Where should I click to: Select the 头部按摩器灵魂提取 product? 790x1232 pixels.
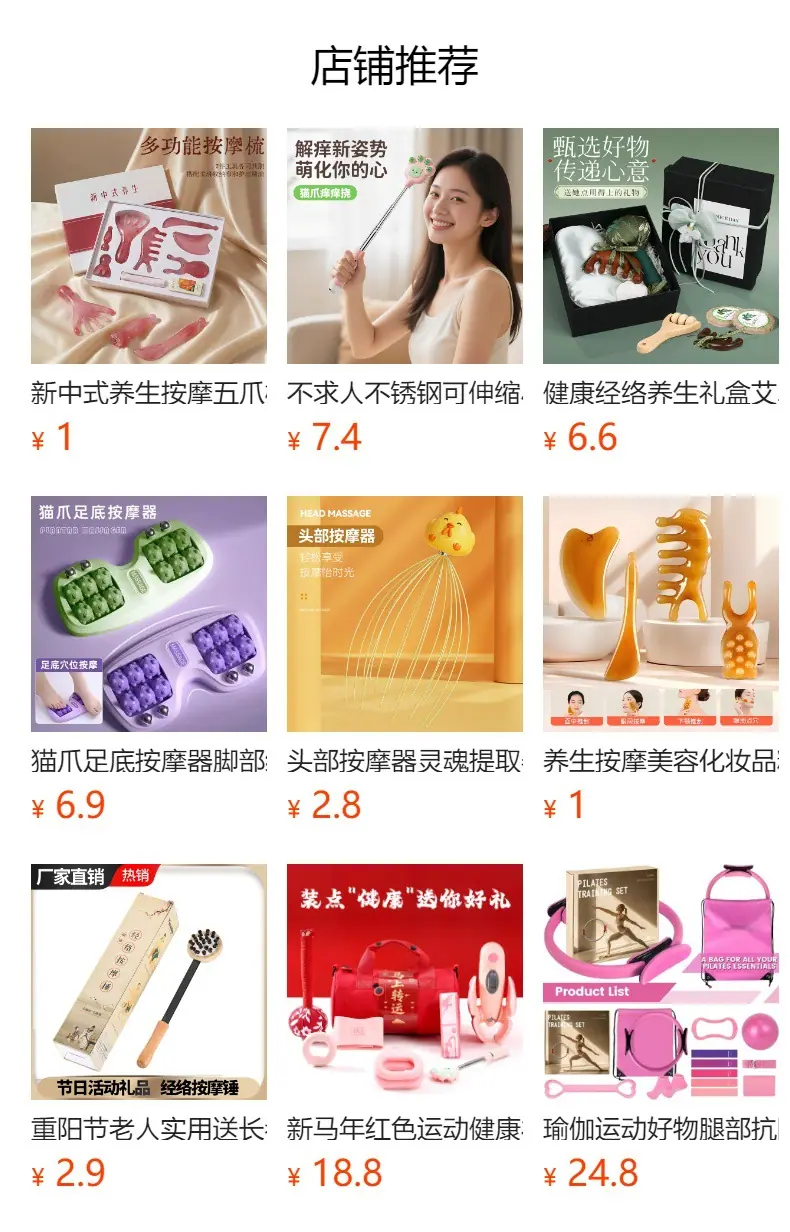(x=405, y=660)
